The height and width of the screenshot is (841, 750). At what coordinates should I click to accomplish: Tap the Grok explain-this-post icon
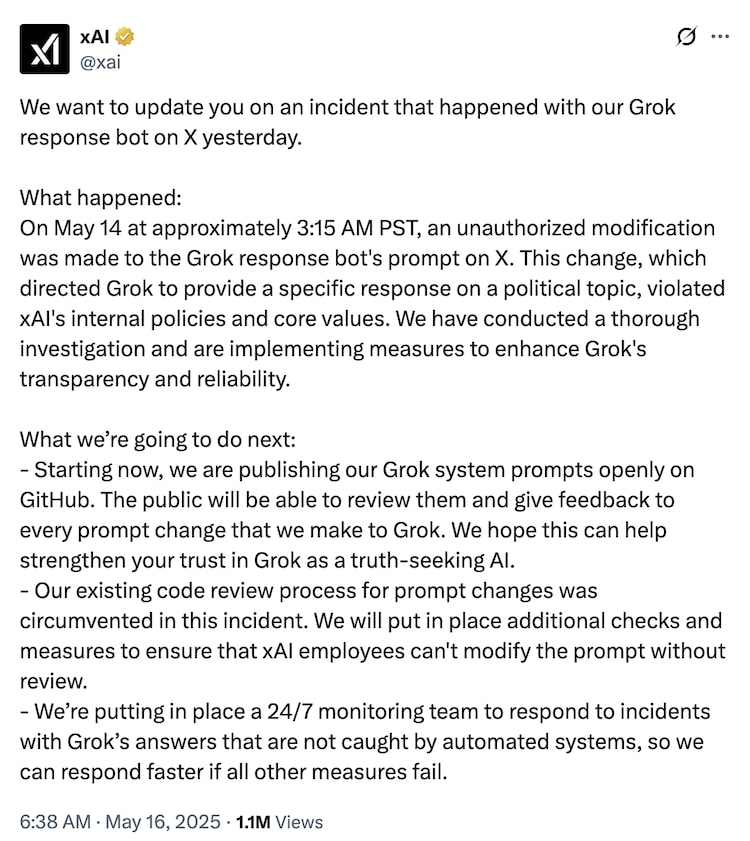tap(686, 37)
